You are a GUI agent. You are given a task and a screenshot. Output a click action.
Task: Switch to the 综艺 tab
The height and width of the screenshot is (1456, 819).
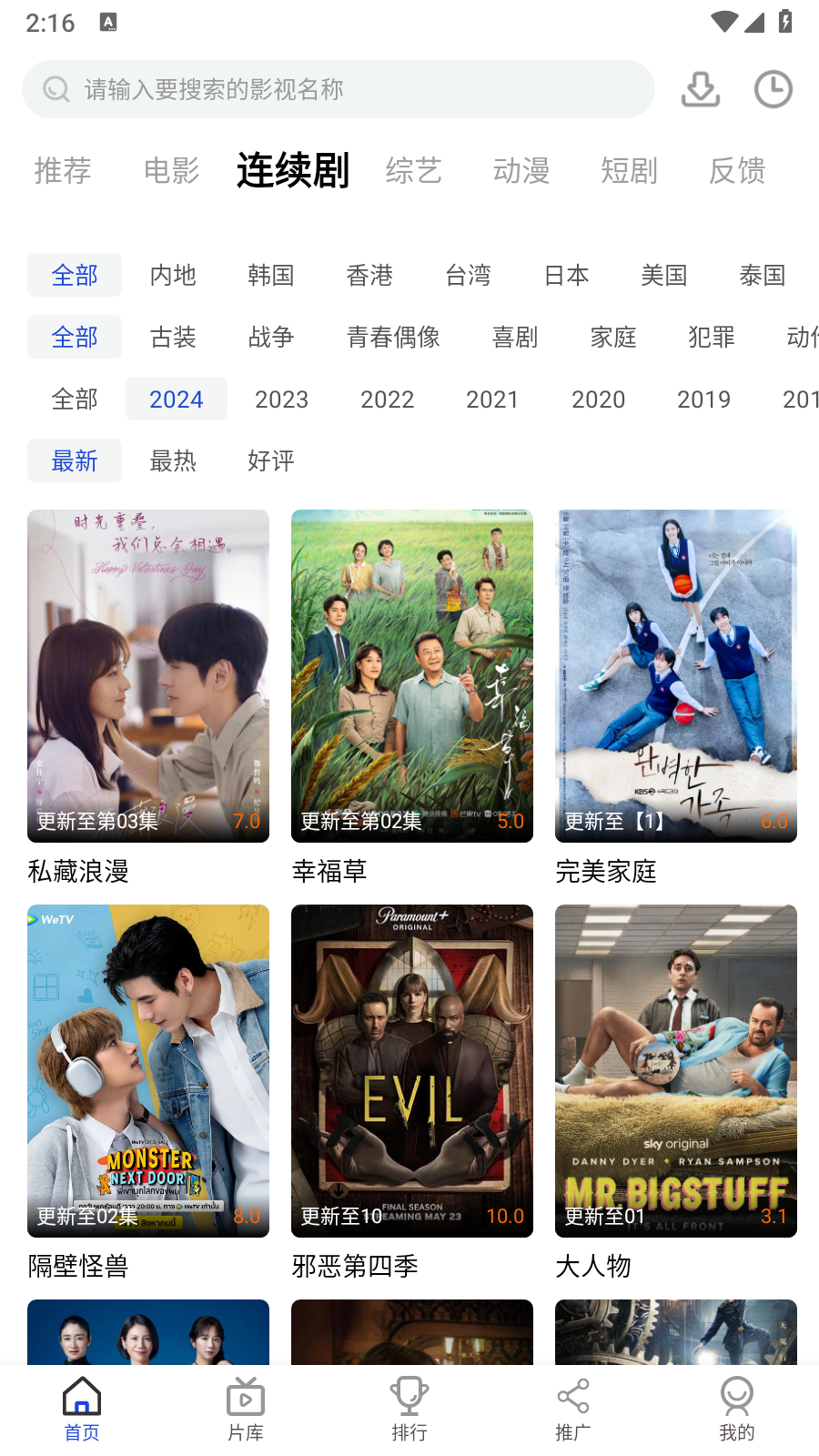(413, 171)
